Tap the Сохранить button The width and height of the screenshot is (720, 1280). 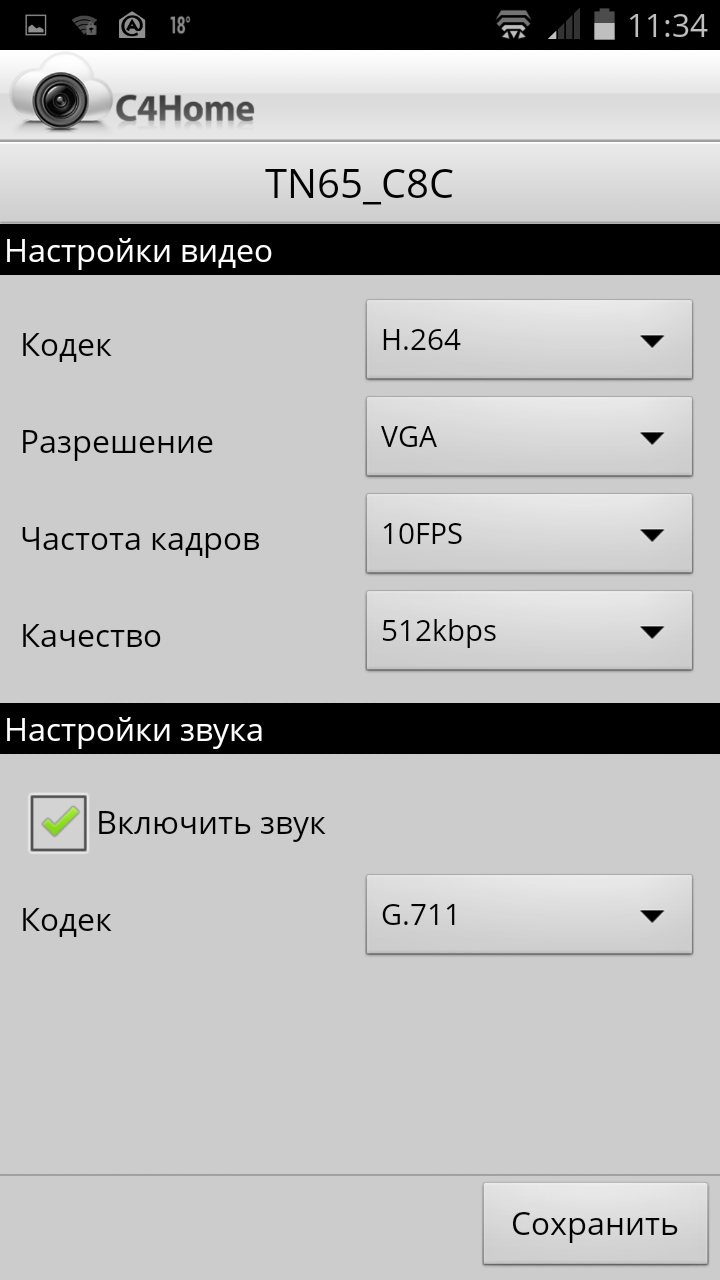595,1224
